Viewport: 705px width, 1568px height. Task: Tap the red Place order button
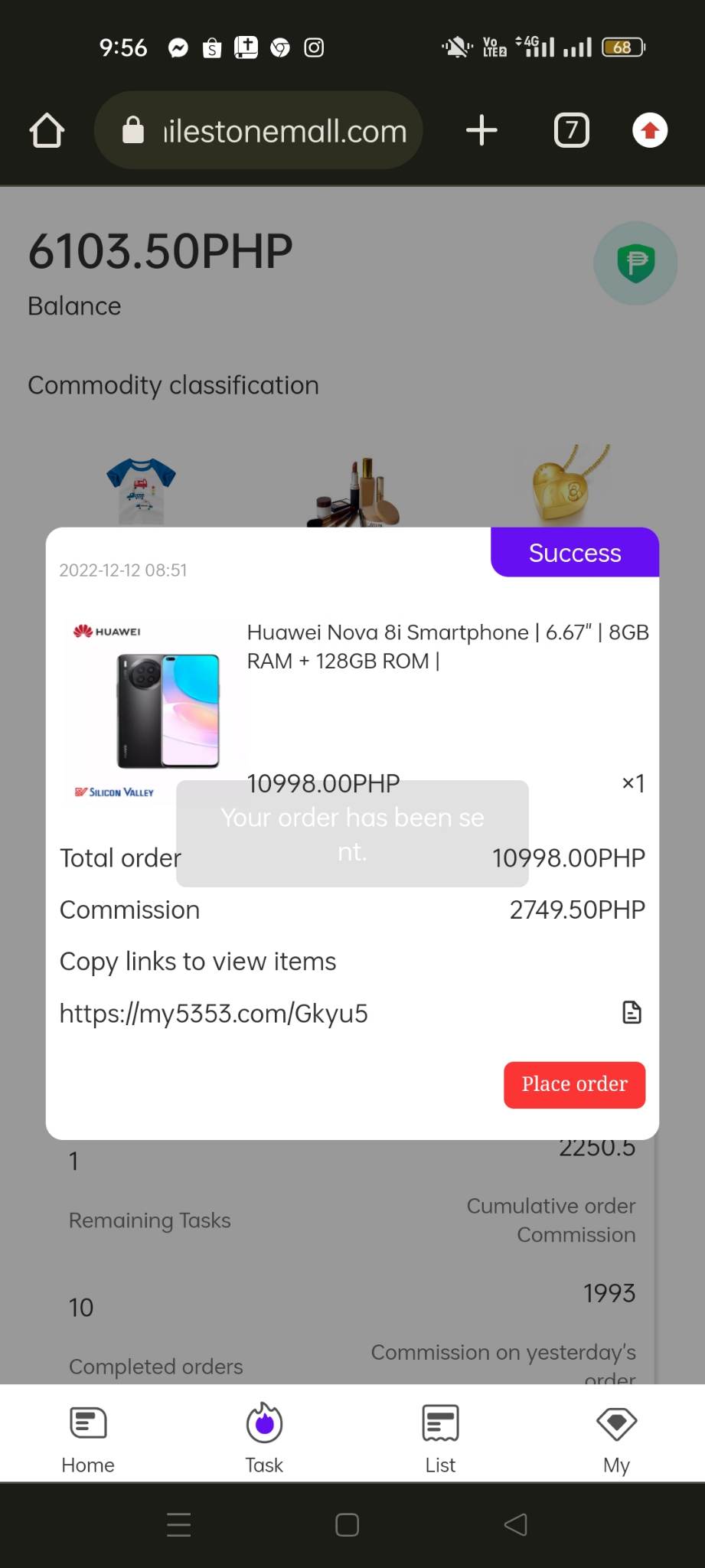(574, 1084)
